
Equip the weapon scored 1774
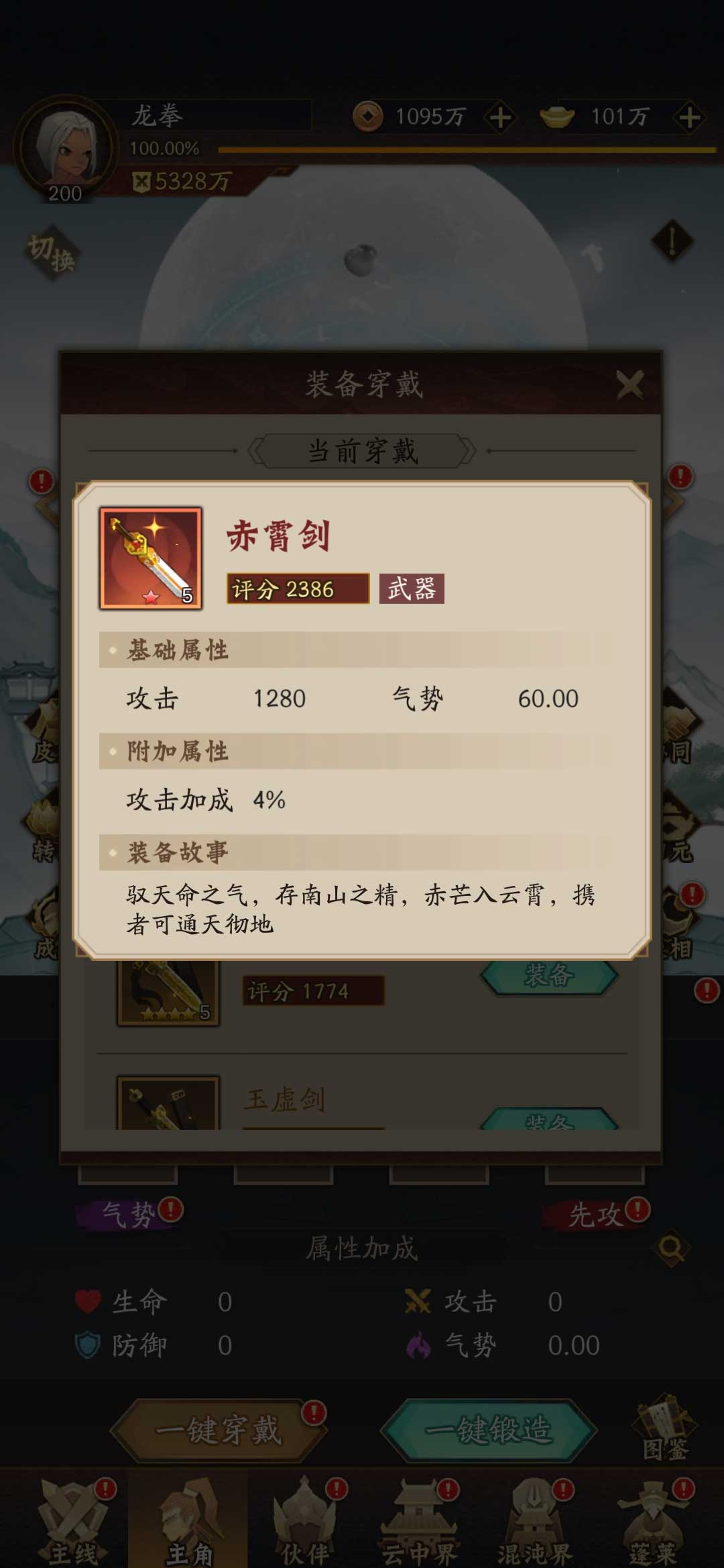point(549,976)
